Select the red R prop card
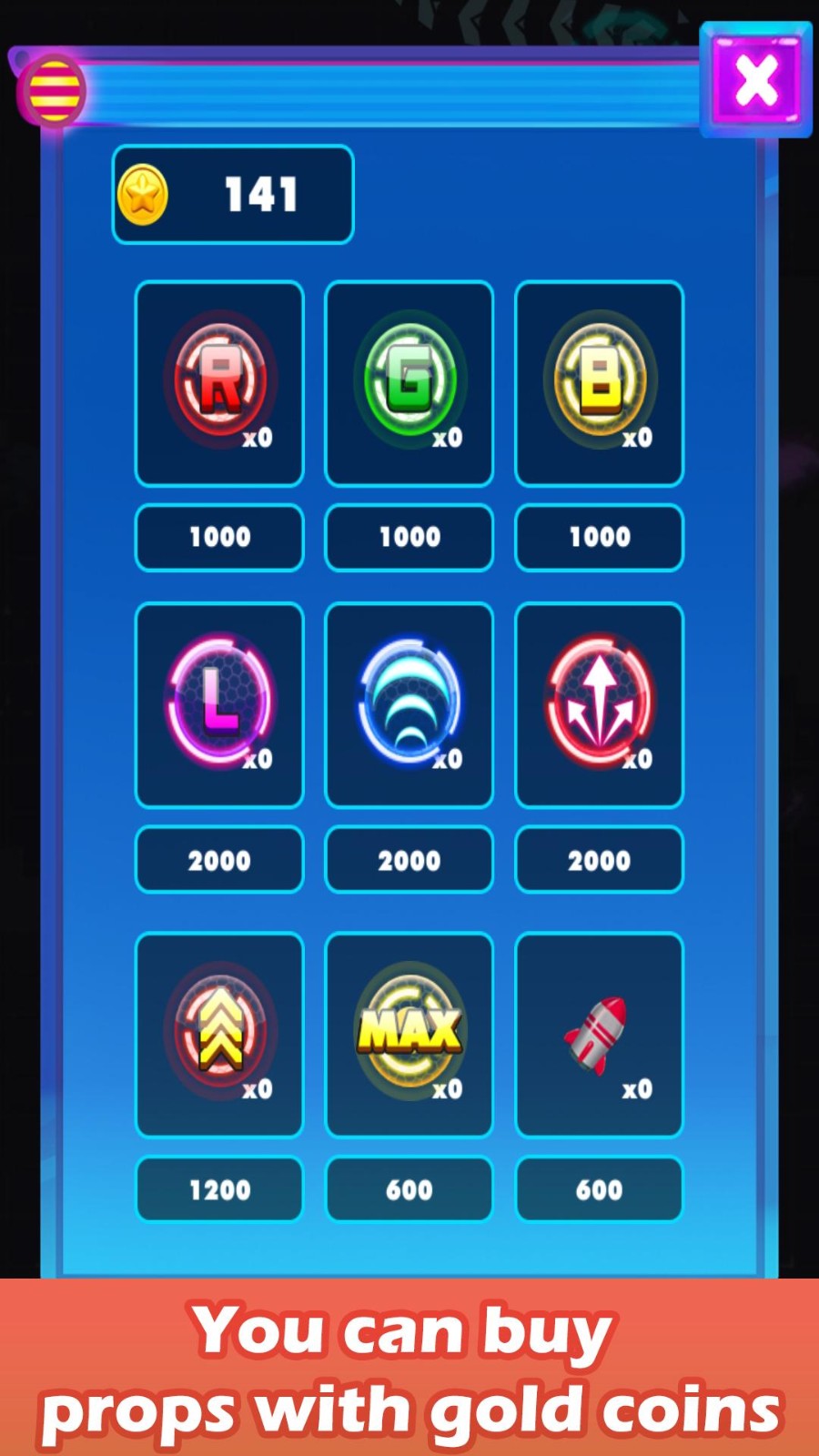The height and width of the screenshot is (1456, 819). tap(219, 383)
